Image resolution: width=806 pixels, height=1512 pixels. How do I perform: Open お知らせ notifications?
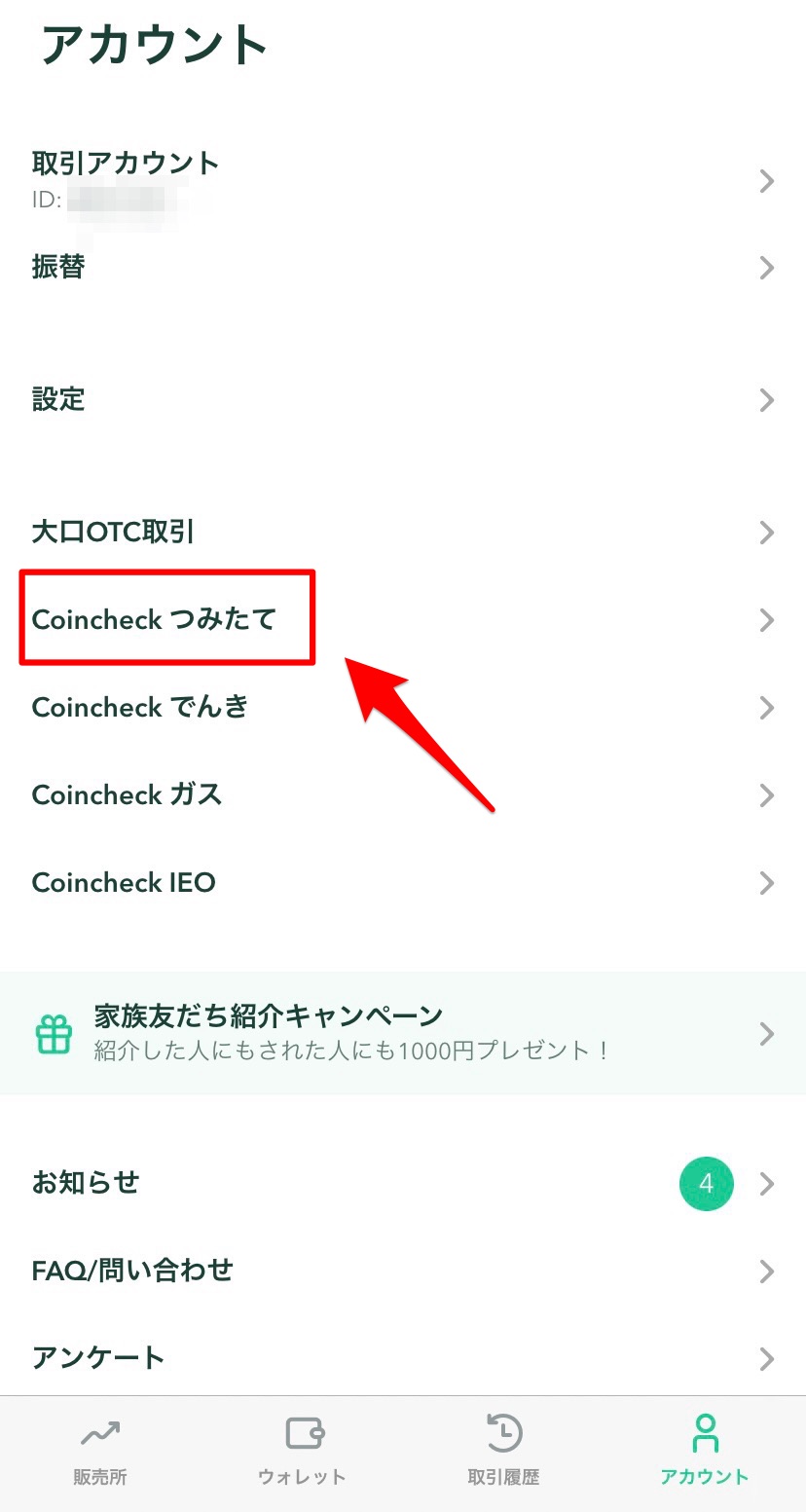point(403,1183)
